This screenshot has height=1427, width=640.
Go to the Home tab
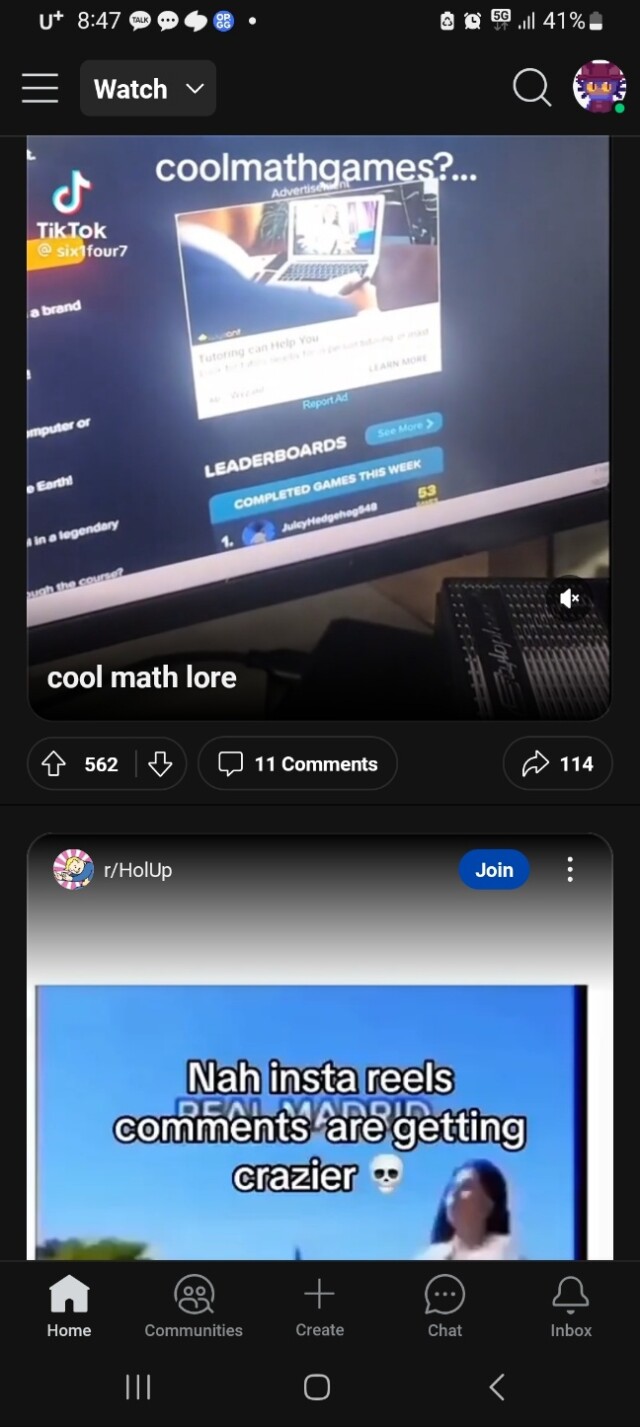68,1307
